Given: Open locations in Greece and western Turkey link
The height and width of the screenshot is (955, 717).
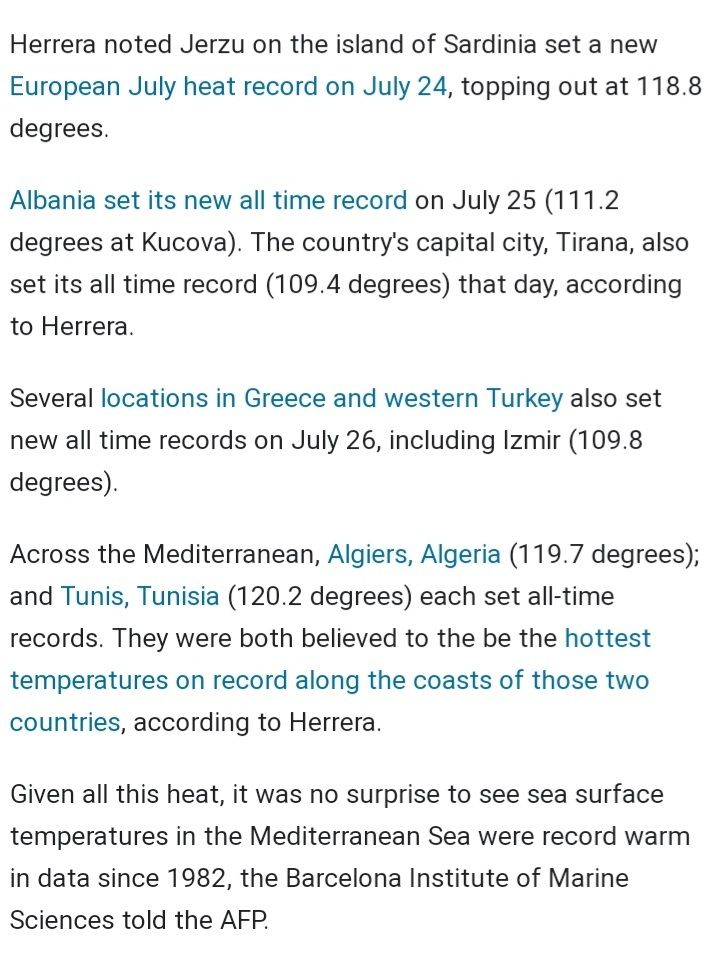Looking at the screenshot, I should point(331,398).
